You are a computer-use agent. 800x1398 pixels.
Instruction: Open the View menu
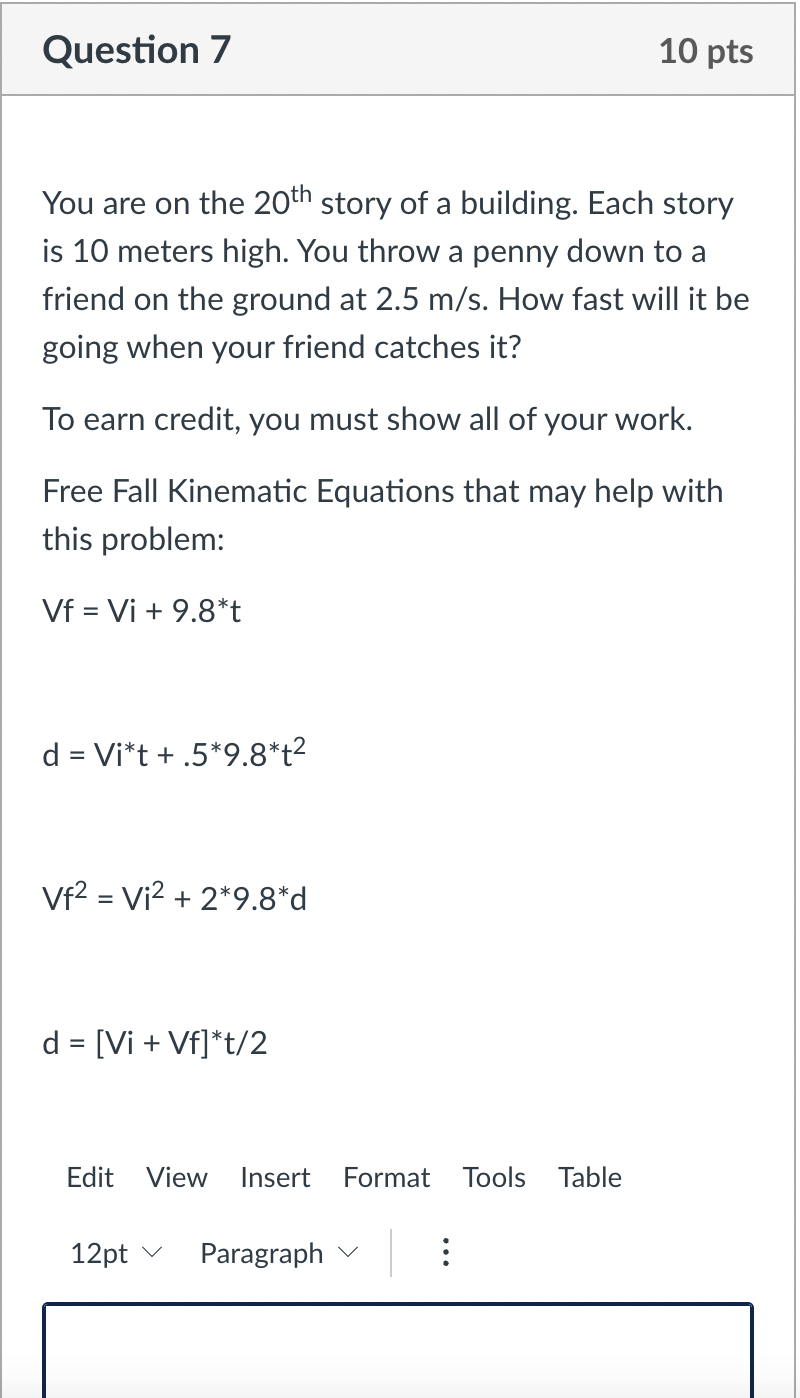coord(177,1178)
